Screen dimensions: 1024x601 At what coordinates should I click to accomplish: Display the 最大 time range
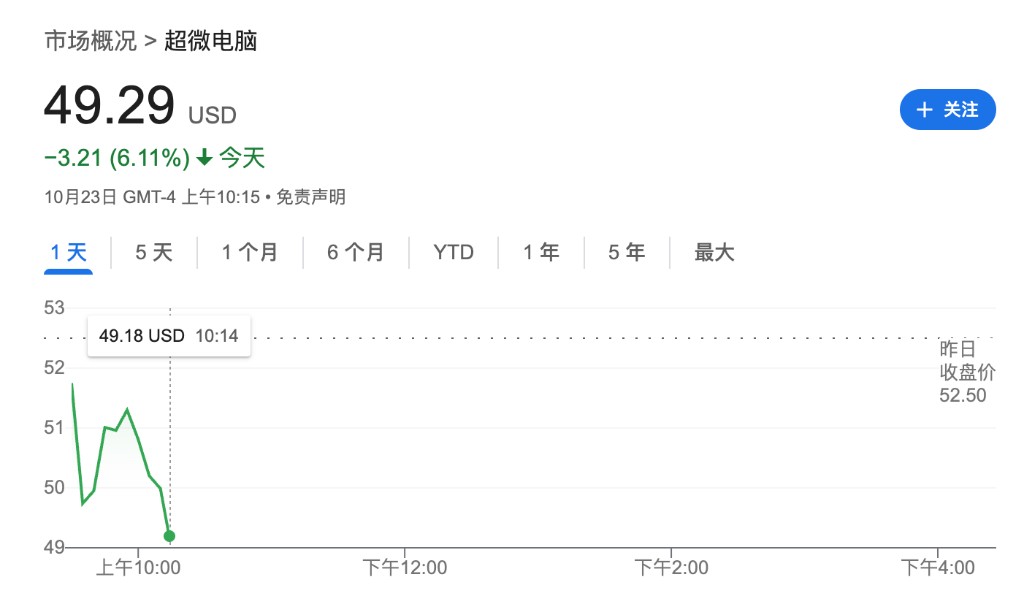pos(714,252)
